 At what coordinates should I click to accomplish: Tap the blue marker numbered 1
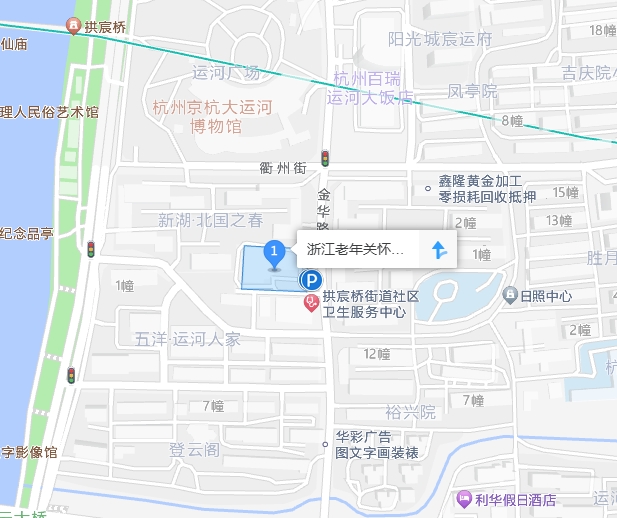273,253
